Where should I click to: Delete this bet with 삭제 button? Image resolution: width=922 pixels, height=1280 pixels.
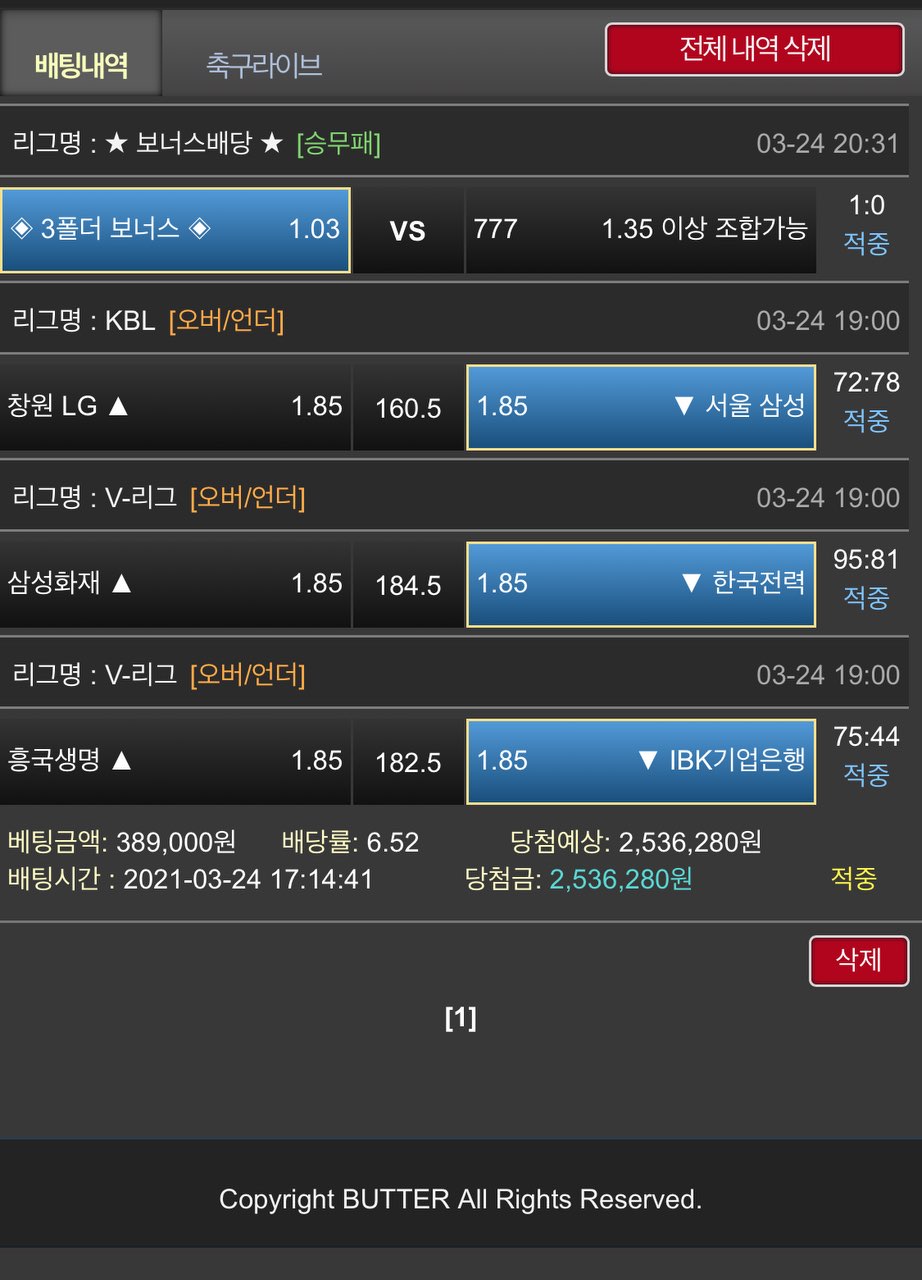click(858, 960)
